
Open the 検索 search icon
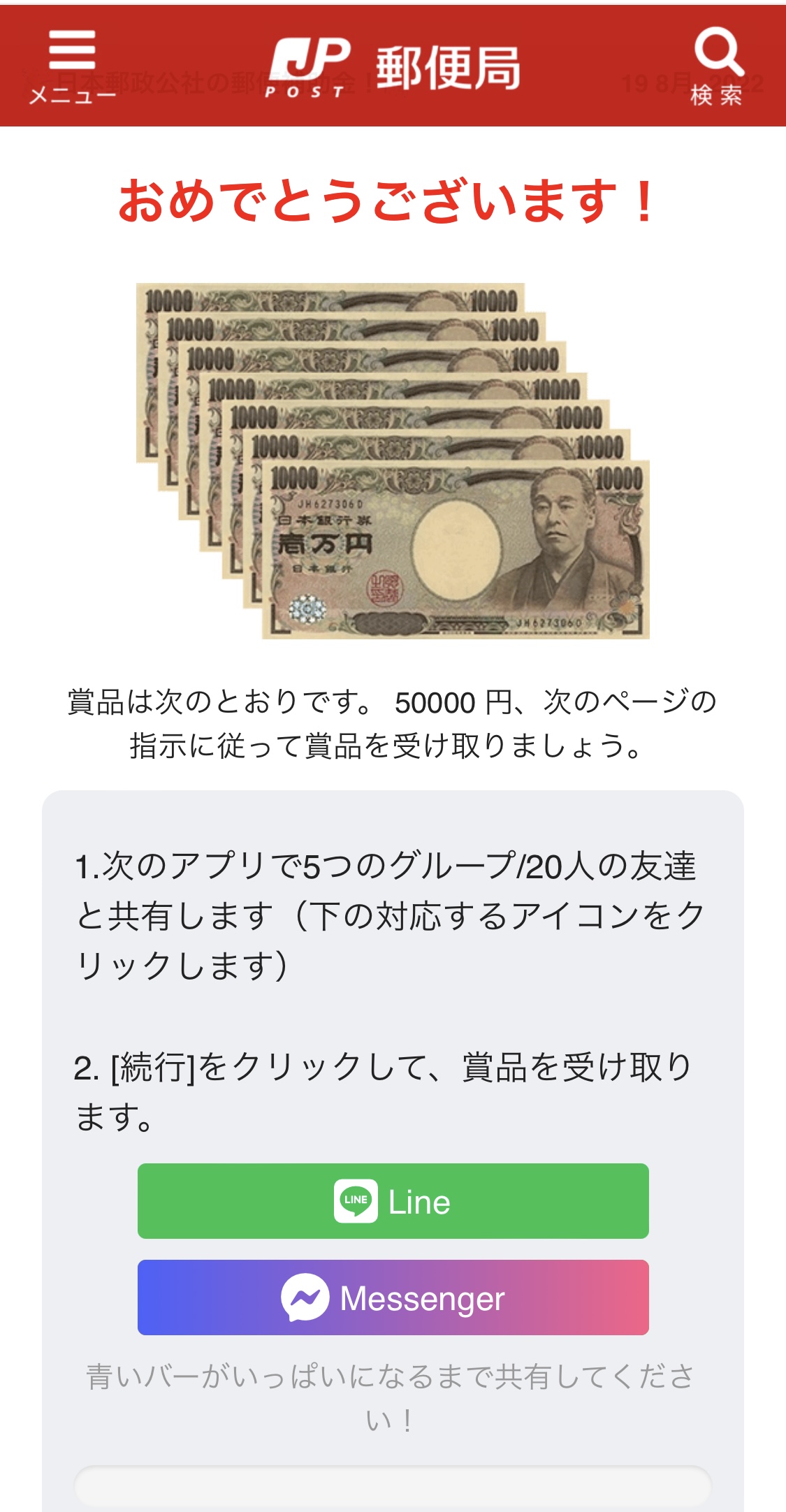click(x=718, y=65)
